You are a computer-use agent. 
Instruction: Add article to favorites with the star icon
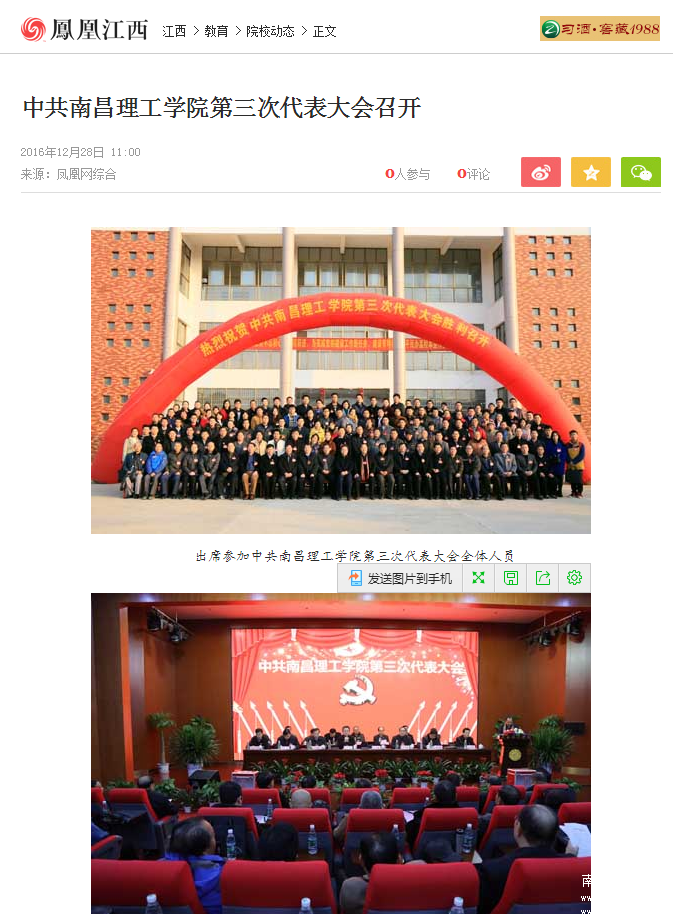[x=590, y=172]
